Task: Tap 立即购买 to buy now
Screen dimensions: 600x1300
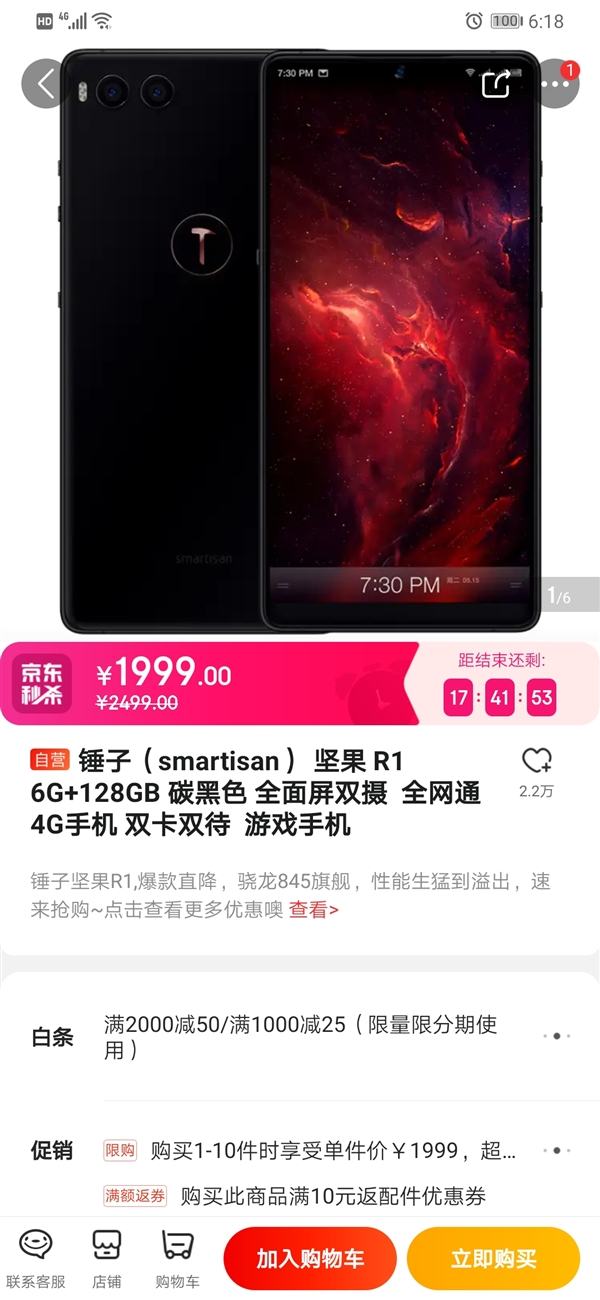Action: click(x=493, y=1258)
